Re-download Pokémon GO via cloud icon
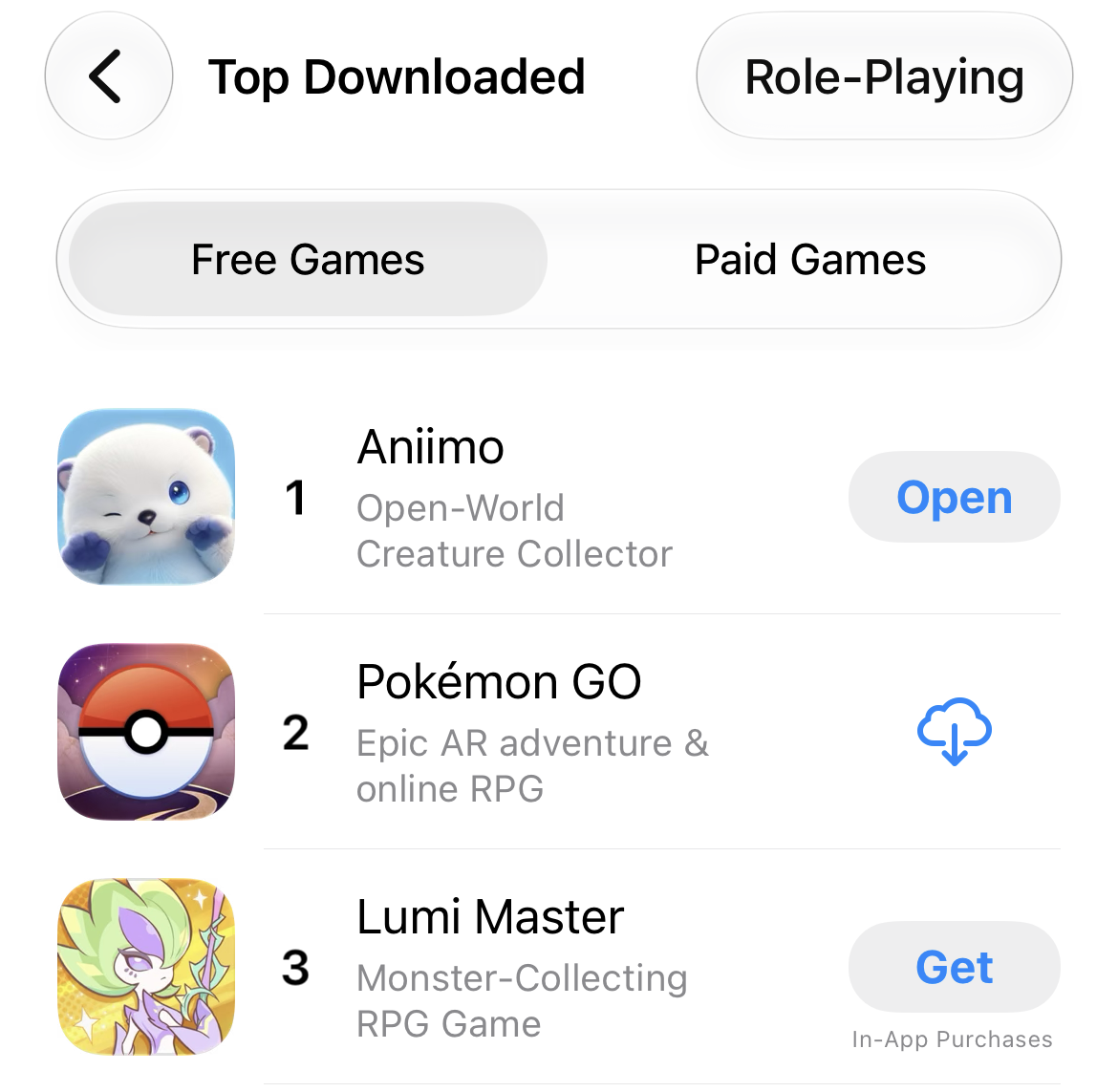 point(954,731)
